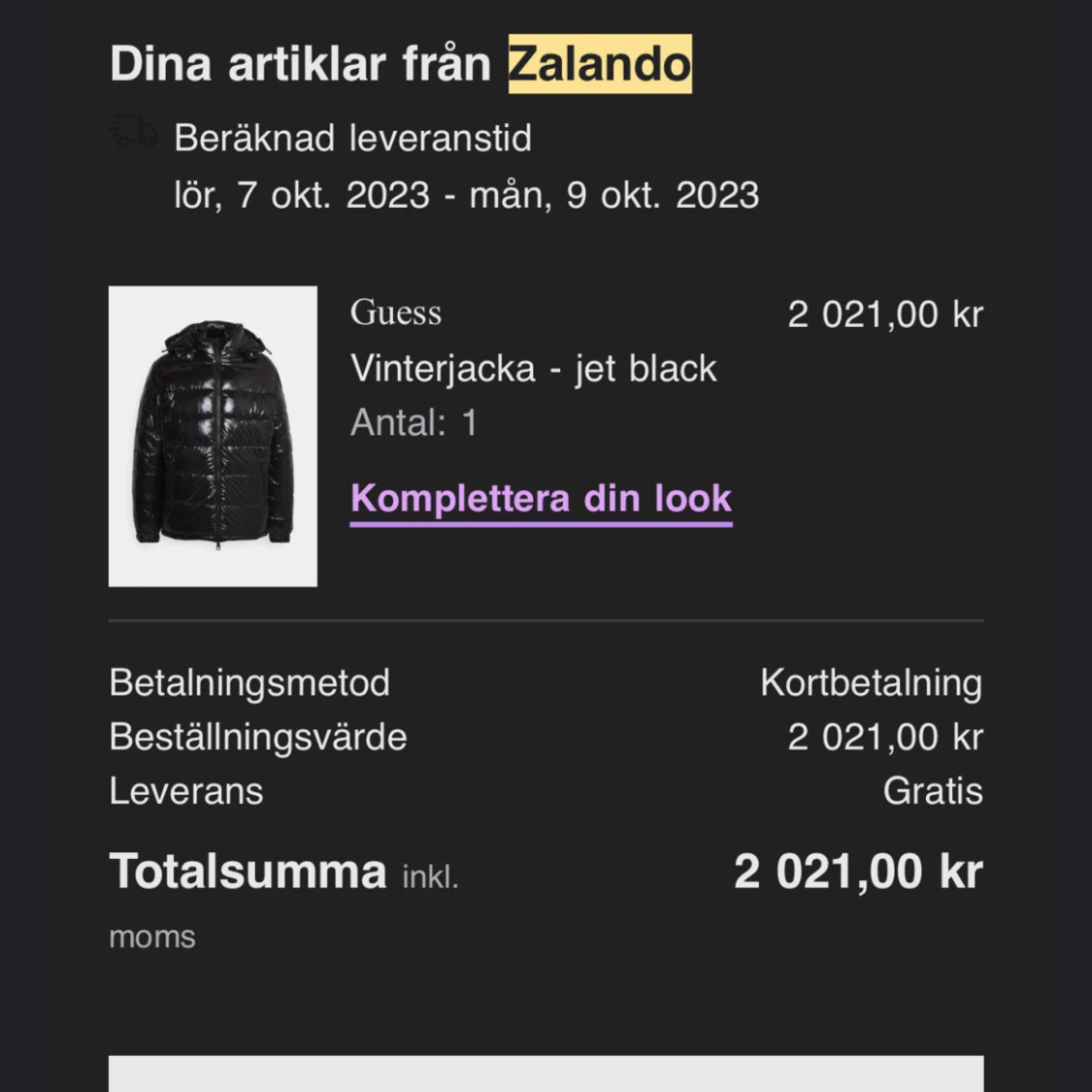
Task: Open the Komplettera din look link
Action: coord(541,499)
